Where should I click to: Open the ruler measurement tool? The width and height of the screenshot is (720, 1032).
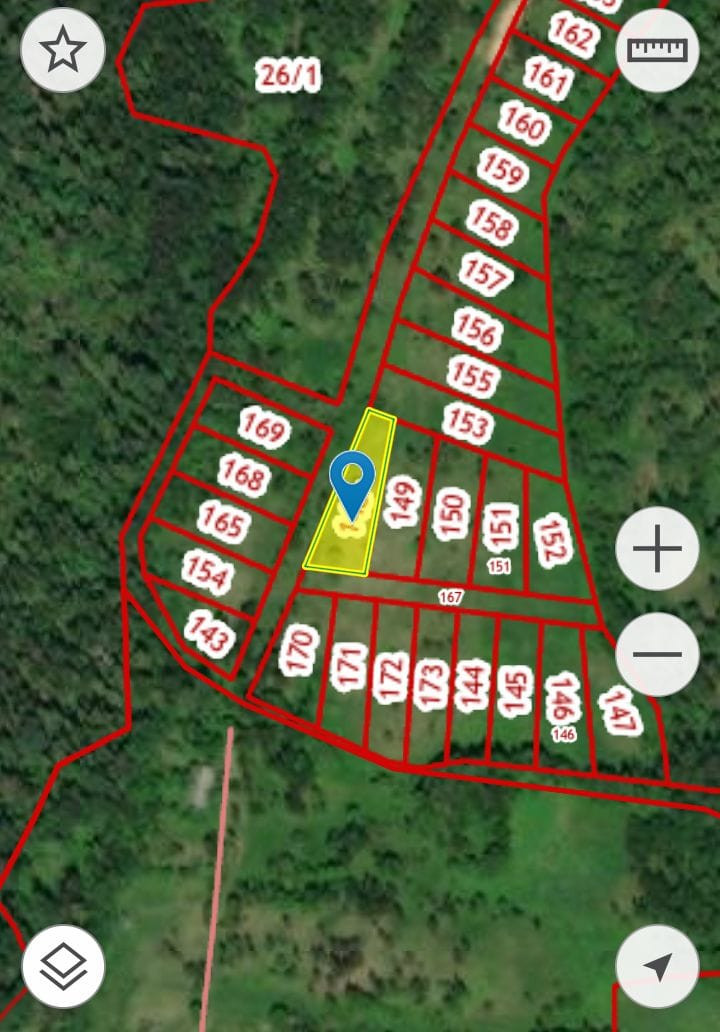pos(657,50)
